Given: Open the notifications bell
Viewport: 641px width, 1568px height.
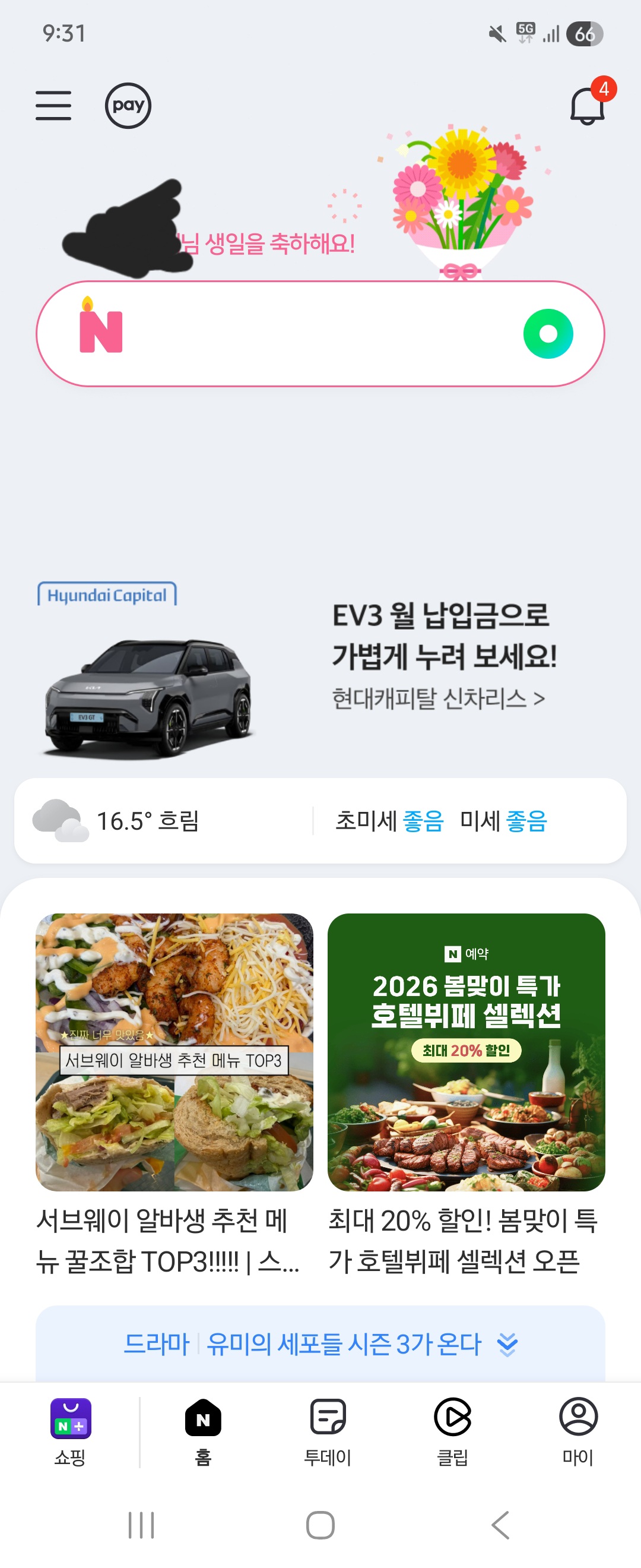Looking at the screenshot, I should tap(587, 106).
